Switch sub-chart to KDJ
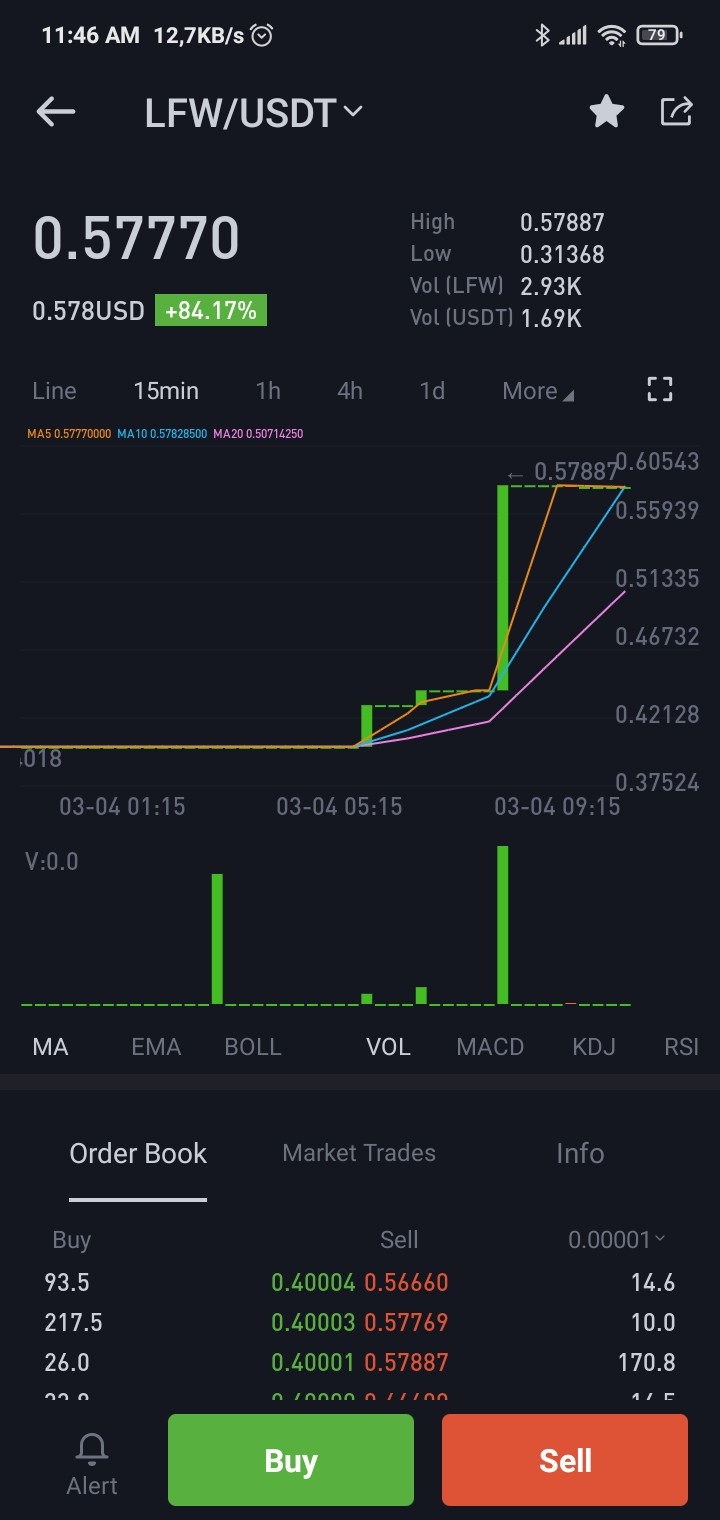This screenshot has width=720, height=1520. (594, 1047)
